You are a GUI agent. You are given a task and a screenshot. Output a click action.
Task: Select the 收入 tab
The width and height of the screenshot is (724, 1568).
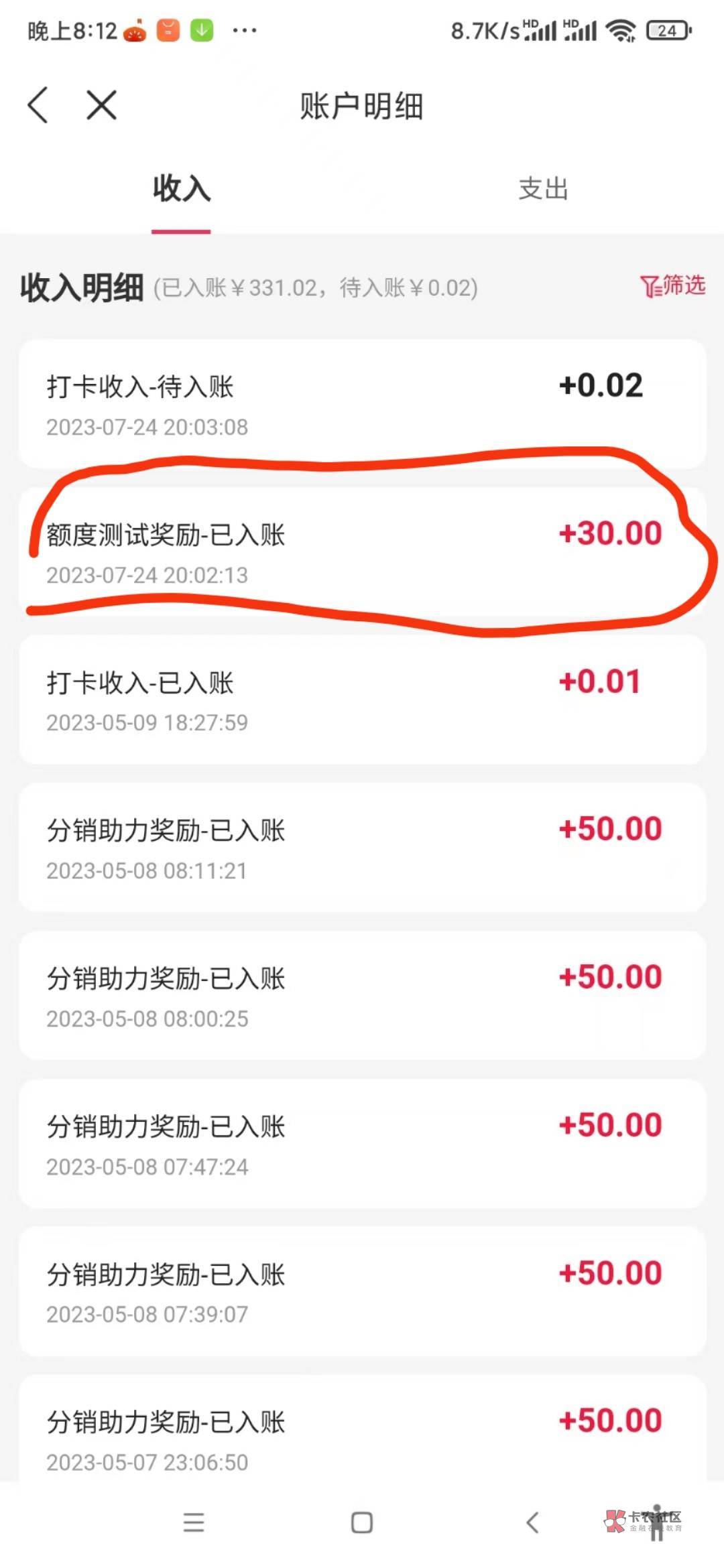[181, 188]
